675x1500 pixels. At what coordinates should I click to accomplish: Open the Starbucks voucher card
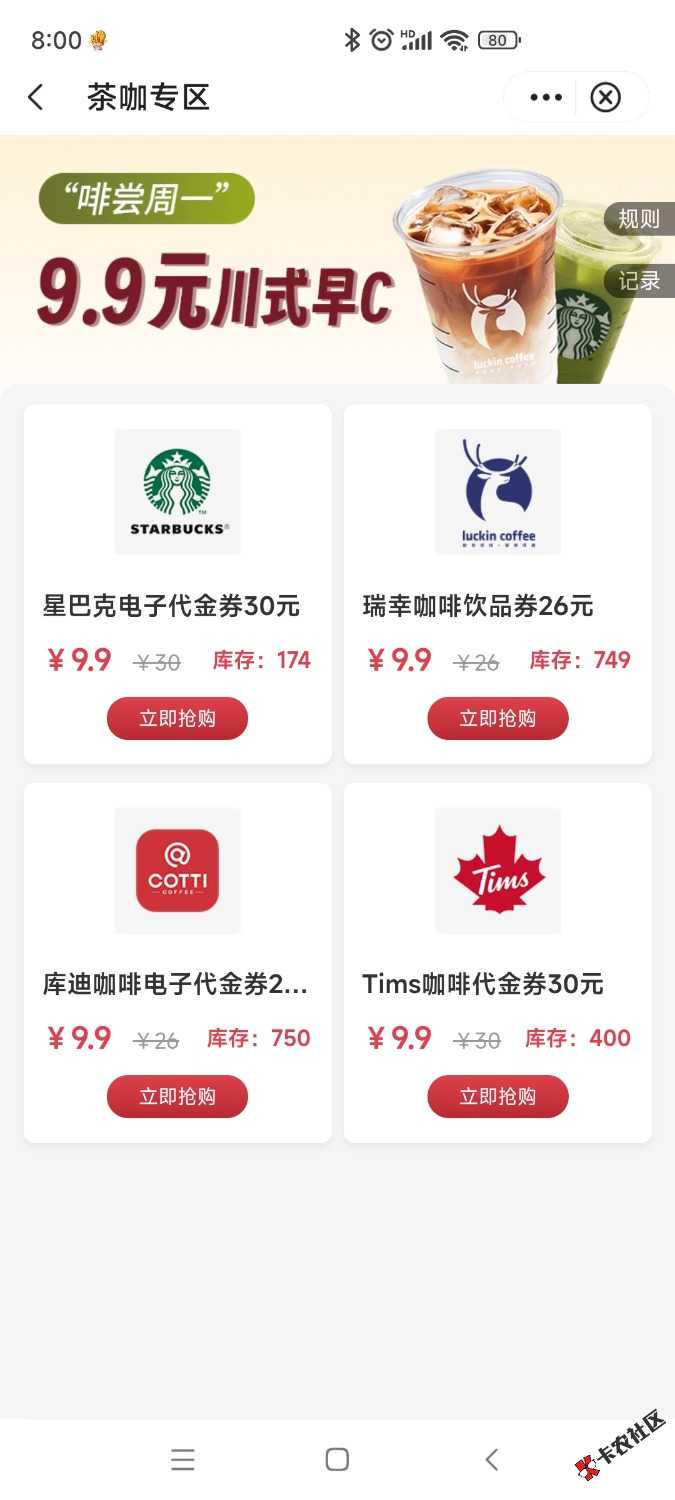coord(177,530)
